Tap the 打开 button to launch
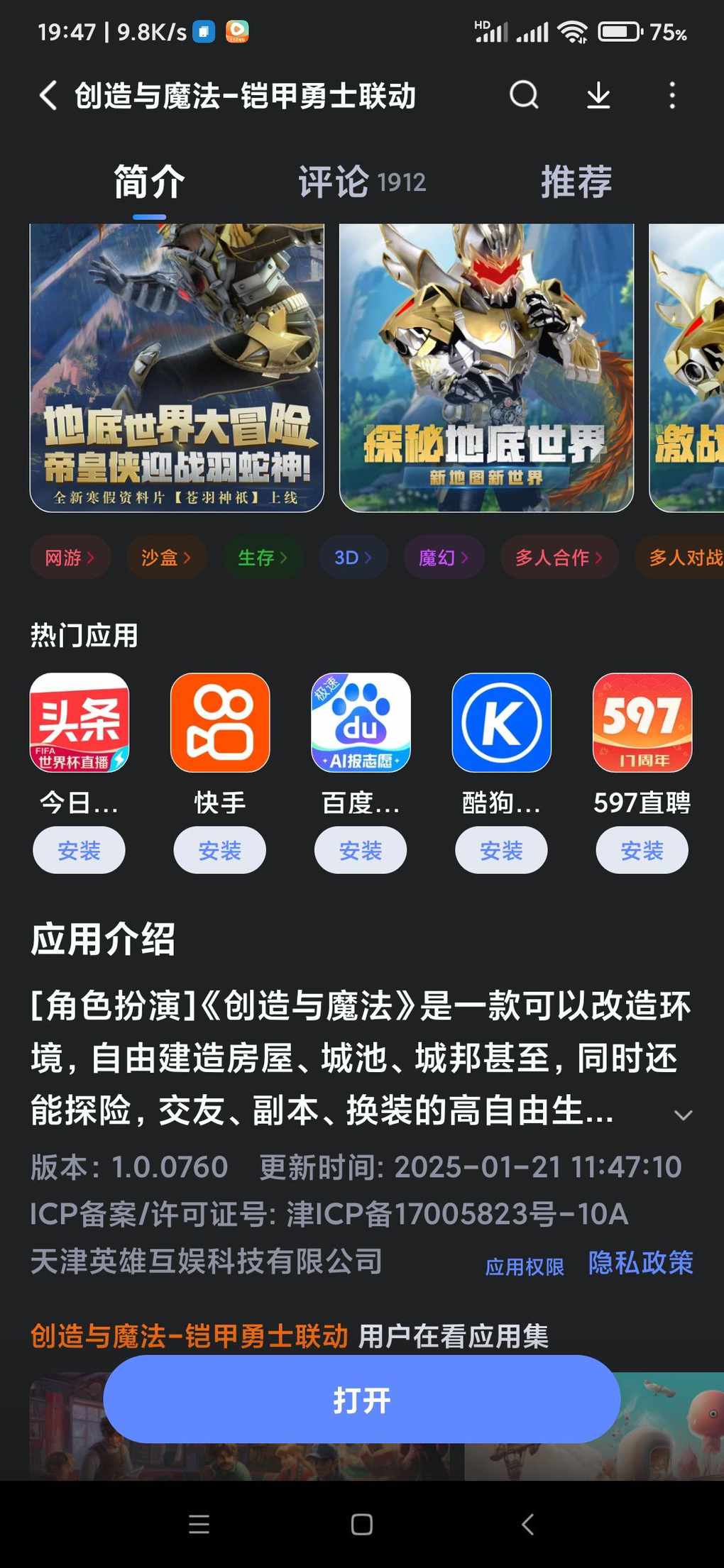The height and width of the screenshot is (1568, 724). [x=361, y=1400]
